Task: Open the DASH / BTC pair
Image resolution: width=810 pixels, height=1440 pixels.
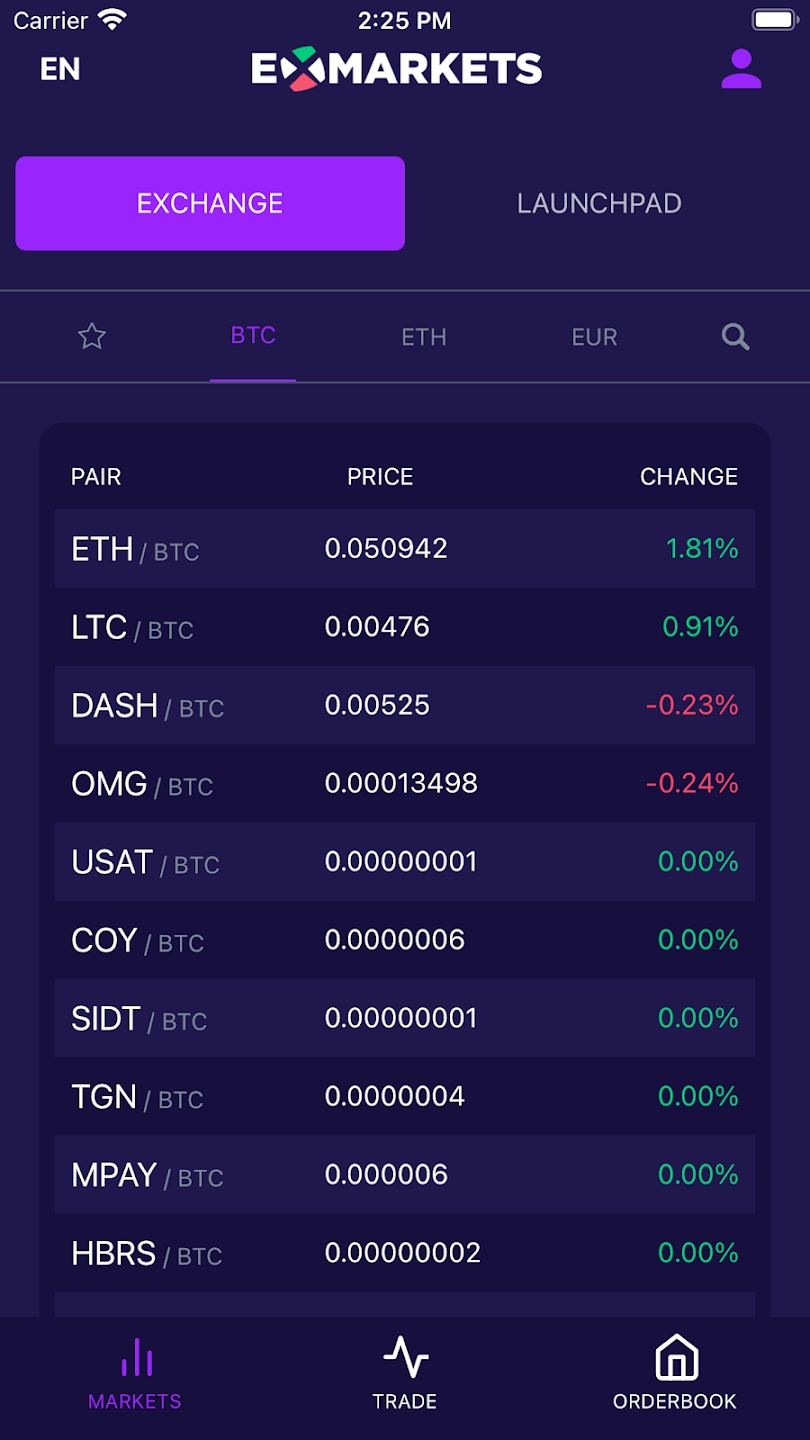Action: pos(404,705)
